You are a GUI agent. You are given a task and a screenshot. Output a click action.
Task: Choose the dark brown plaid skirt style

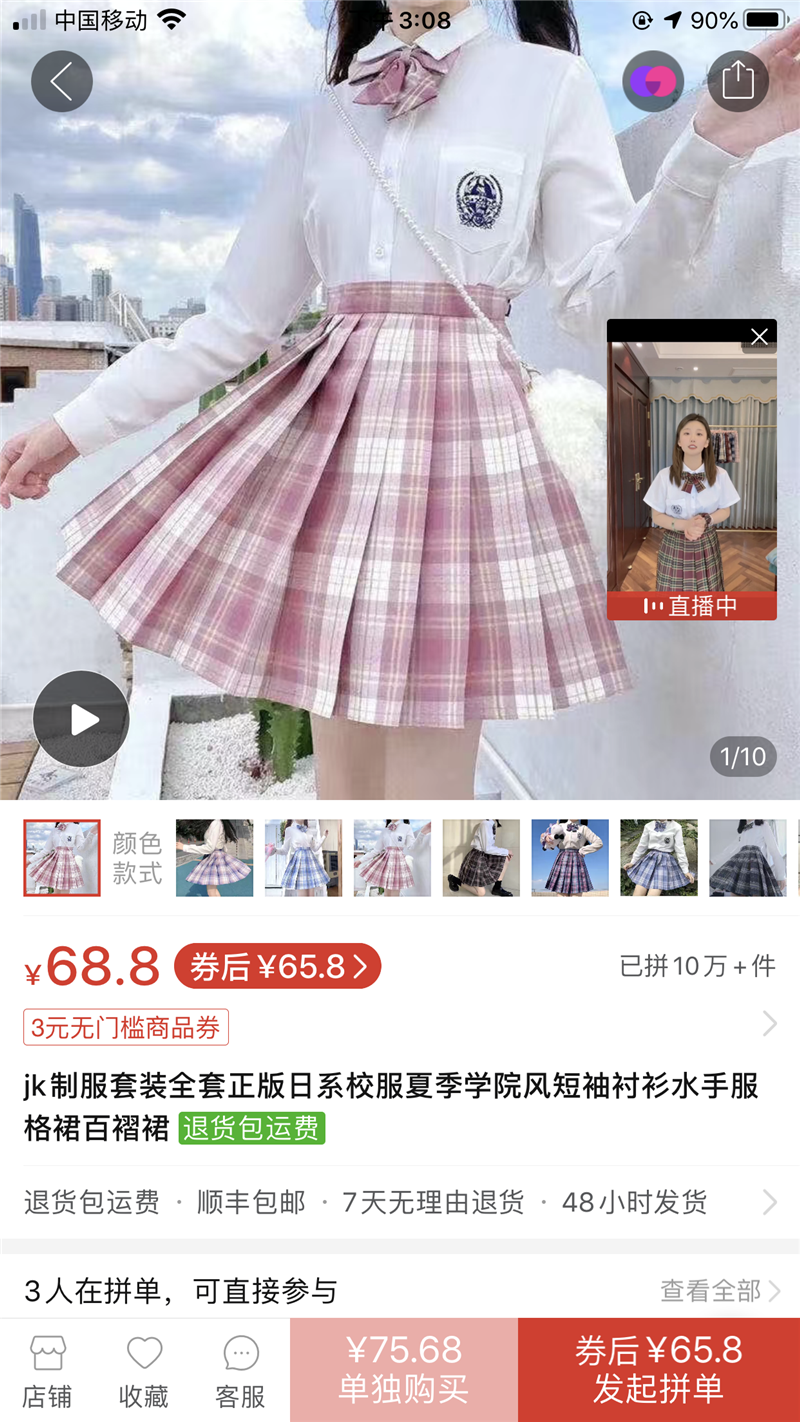tap(481, 858)
